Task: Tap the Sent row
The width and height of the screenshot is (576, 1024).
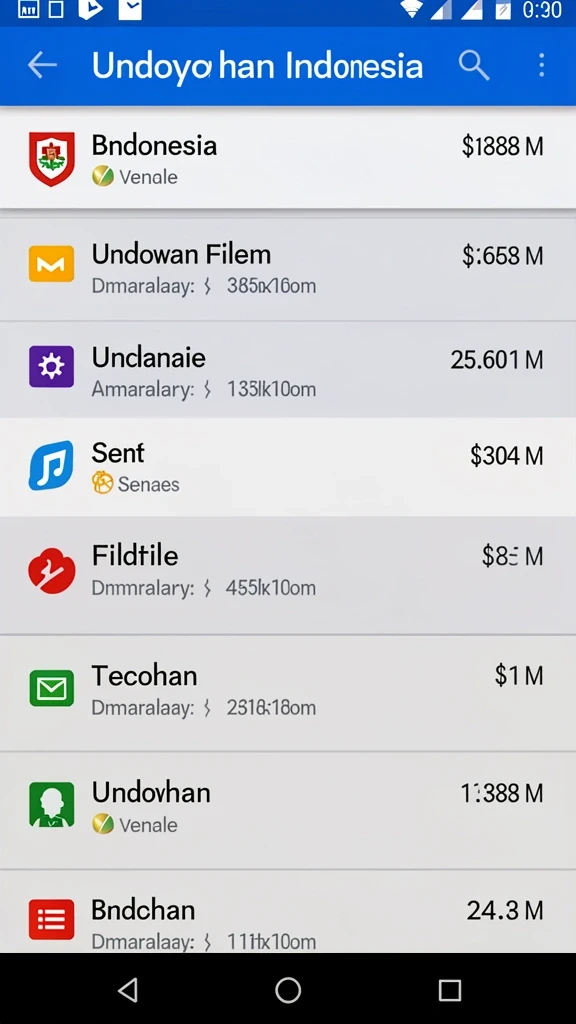Action: click(x=288, y=466)
